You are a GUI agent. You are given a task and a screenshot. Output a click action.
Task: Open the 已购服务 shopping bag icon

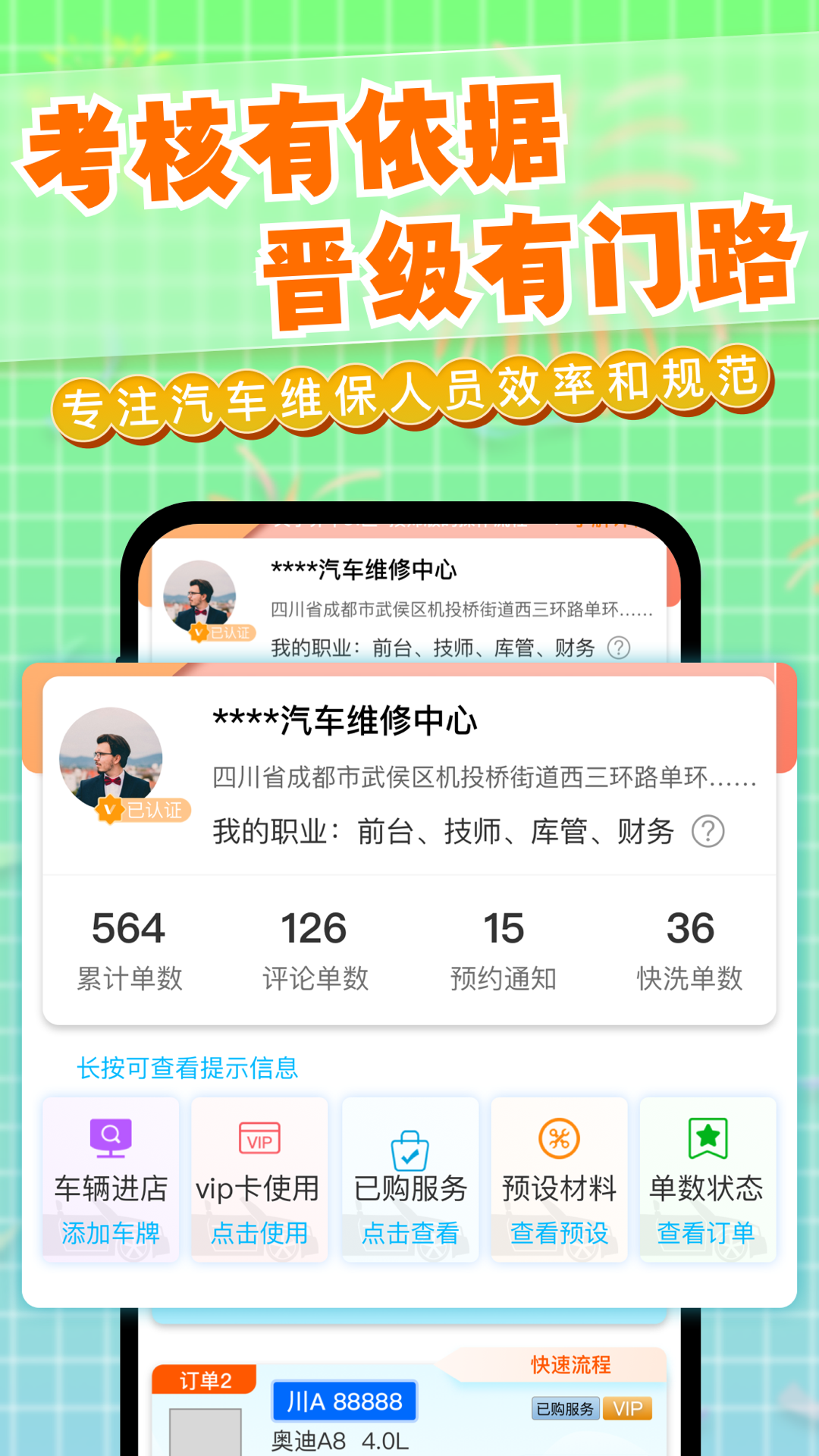[409, 1139]
